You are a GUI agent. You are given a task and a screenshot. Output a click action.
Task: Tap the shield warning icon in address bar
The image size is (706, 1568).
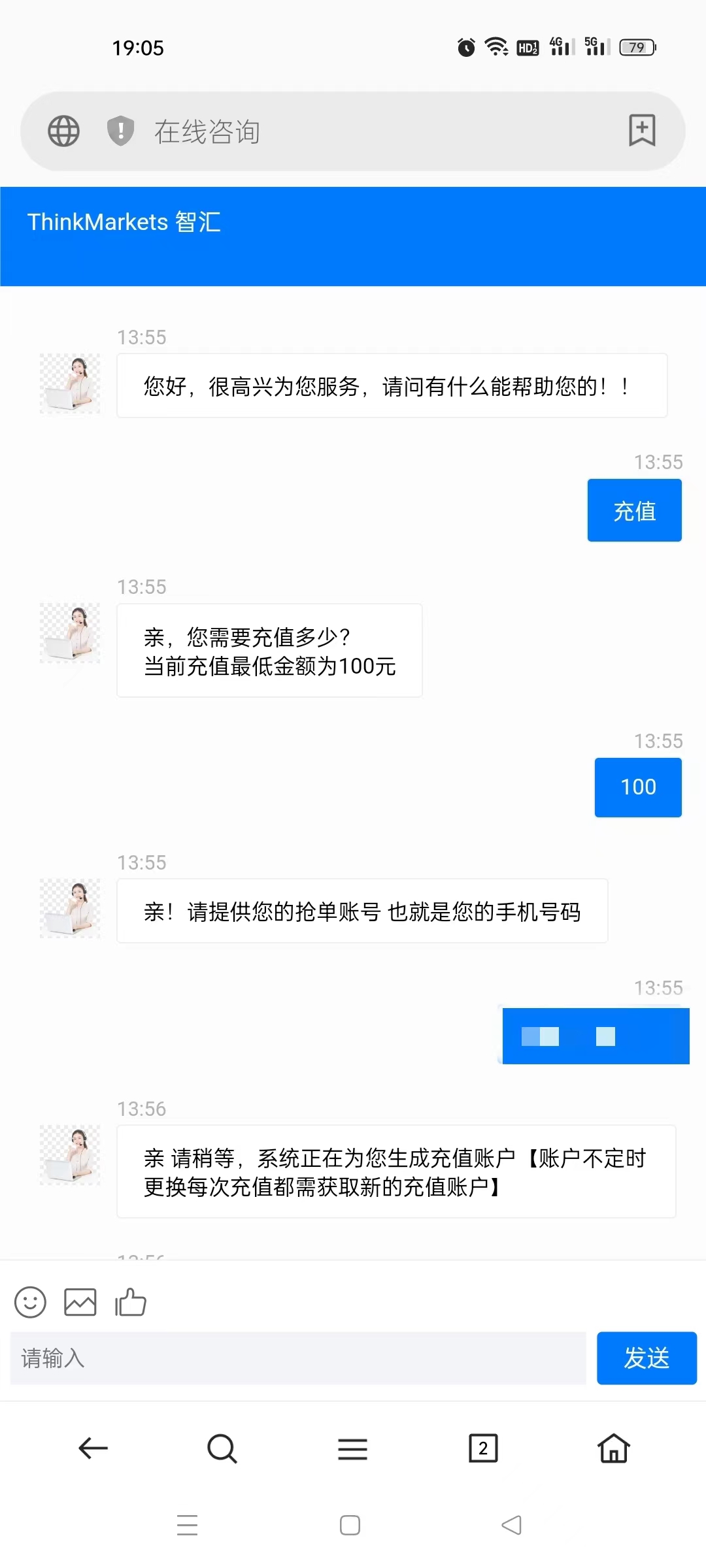point(120,131)
